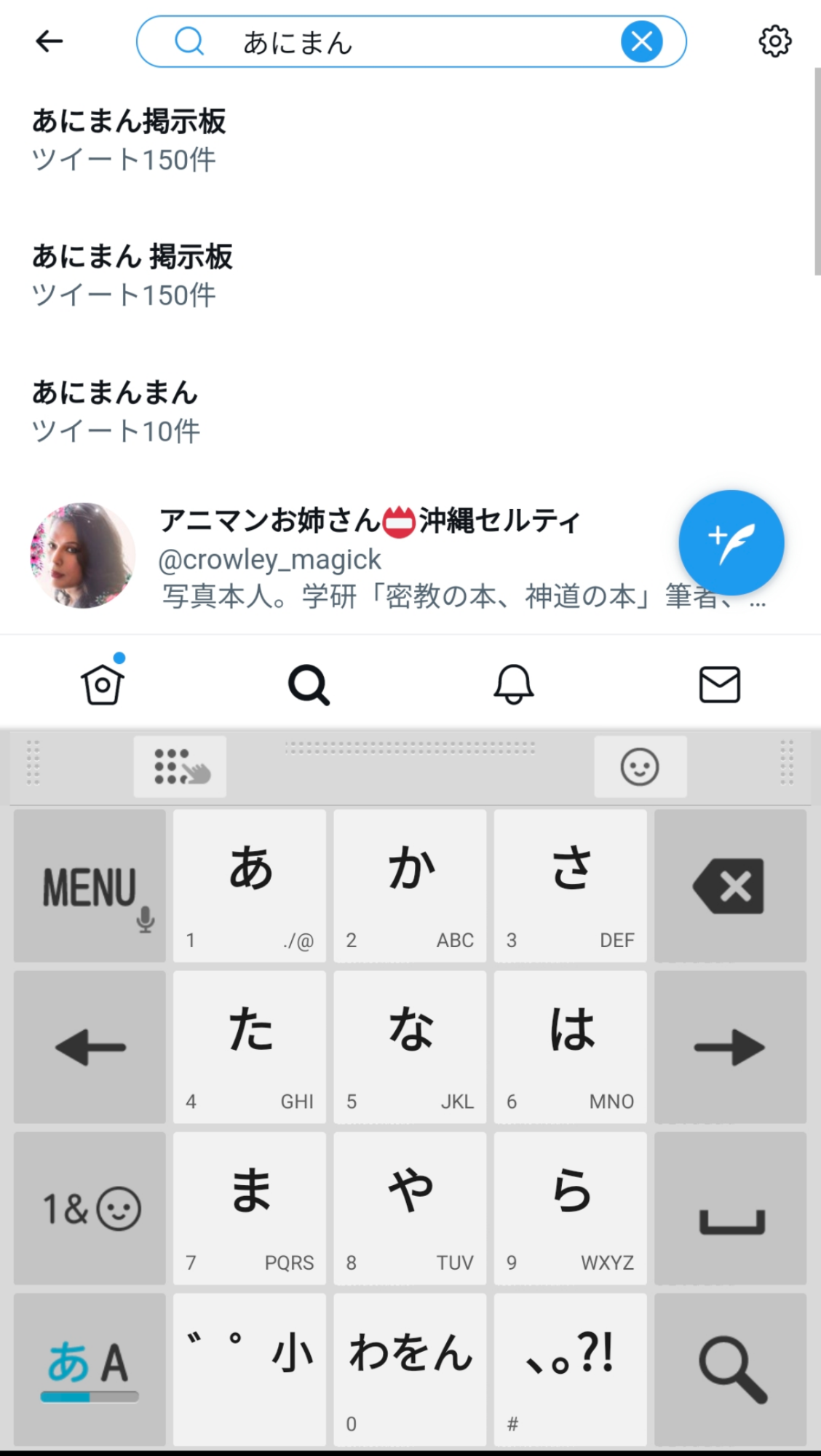The height and width of the screenshot is (1456, 821).
Task: Switch to the Home tab
Action: pyautogui.click(x=103, y=684)
